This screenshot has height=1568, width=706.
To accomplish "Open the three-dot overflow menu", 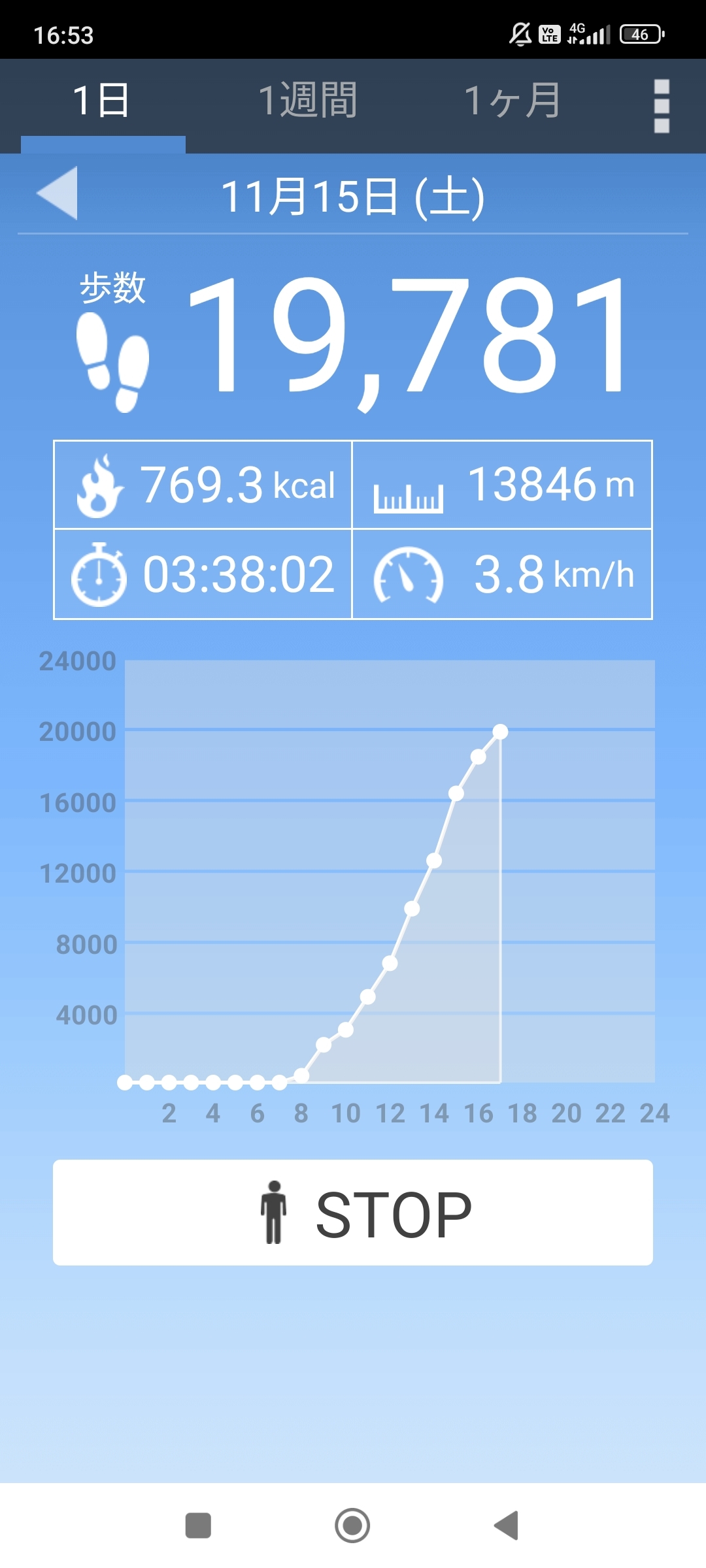I will click(662, 106).
